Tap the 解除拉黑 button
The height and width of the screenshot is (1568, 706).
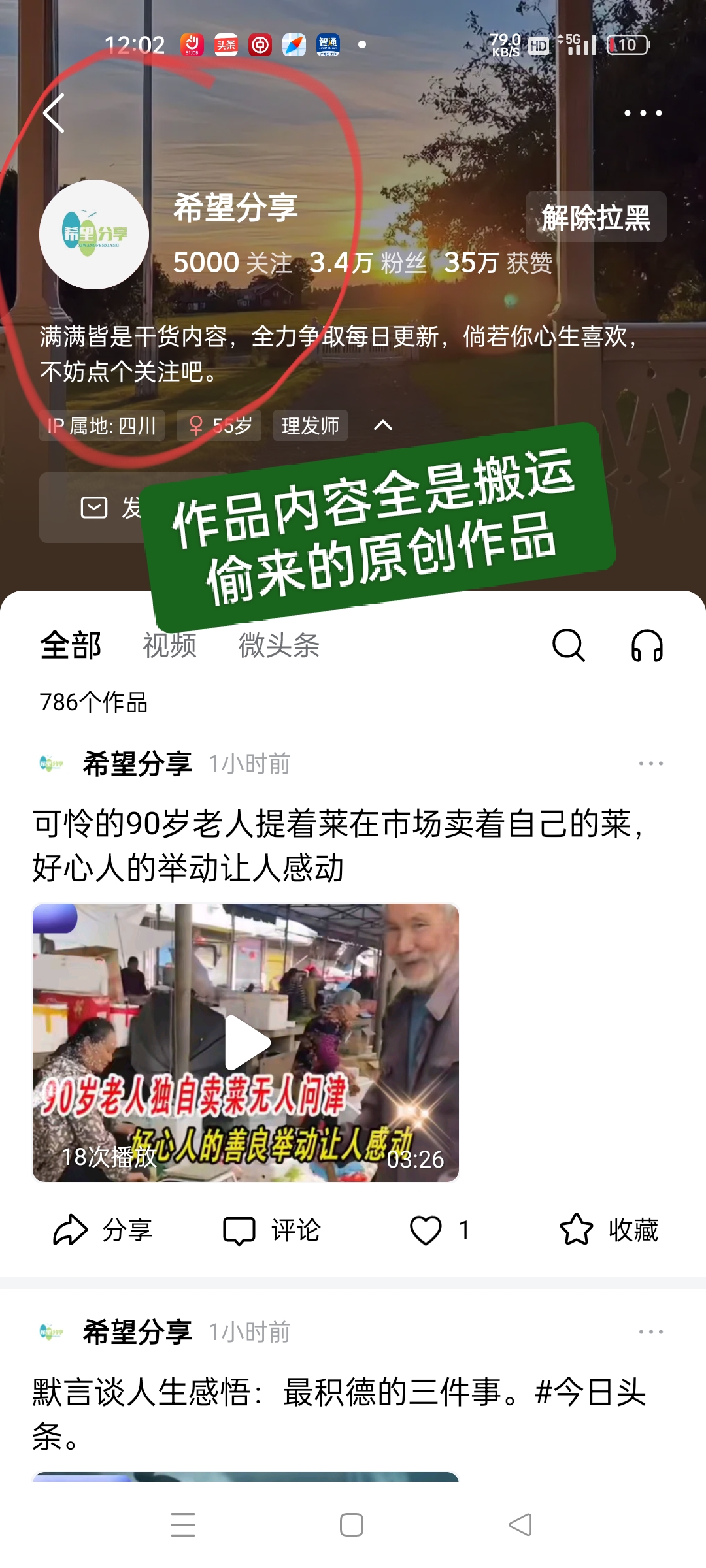pos(596,218)
